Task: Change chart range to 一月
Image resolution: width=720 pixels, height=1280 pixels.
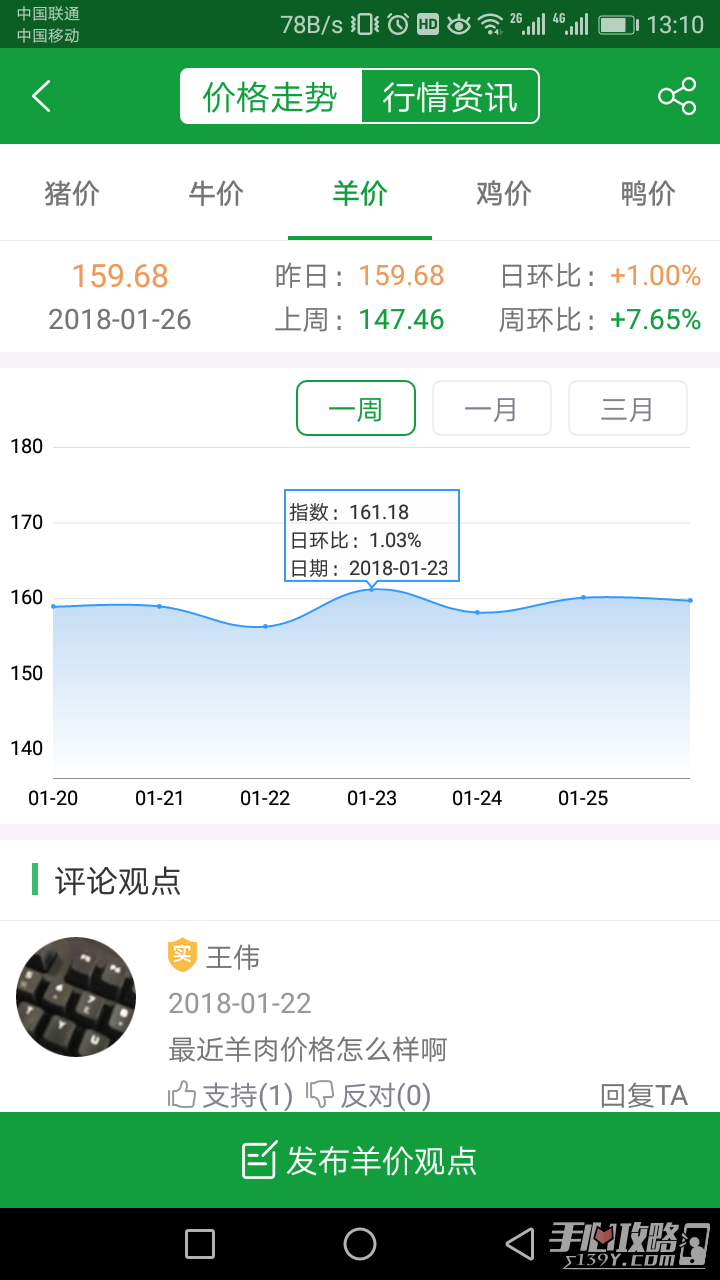Action: [x=492, y=408]
